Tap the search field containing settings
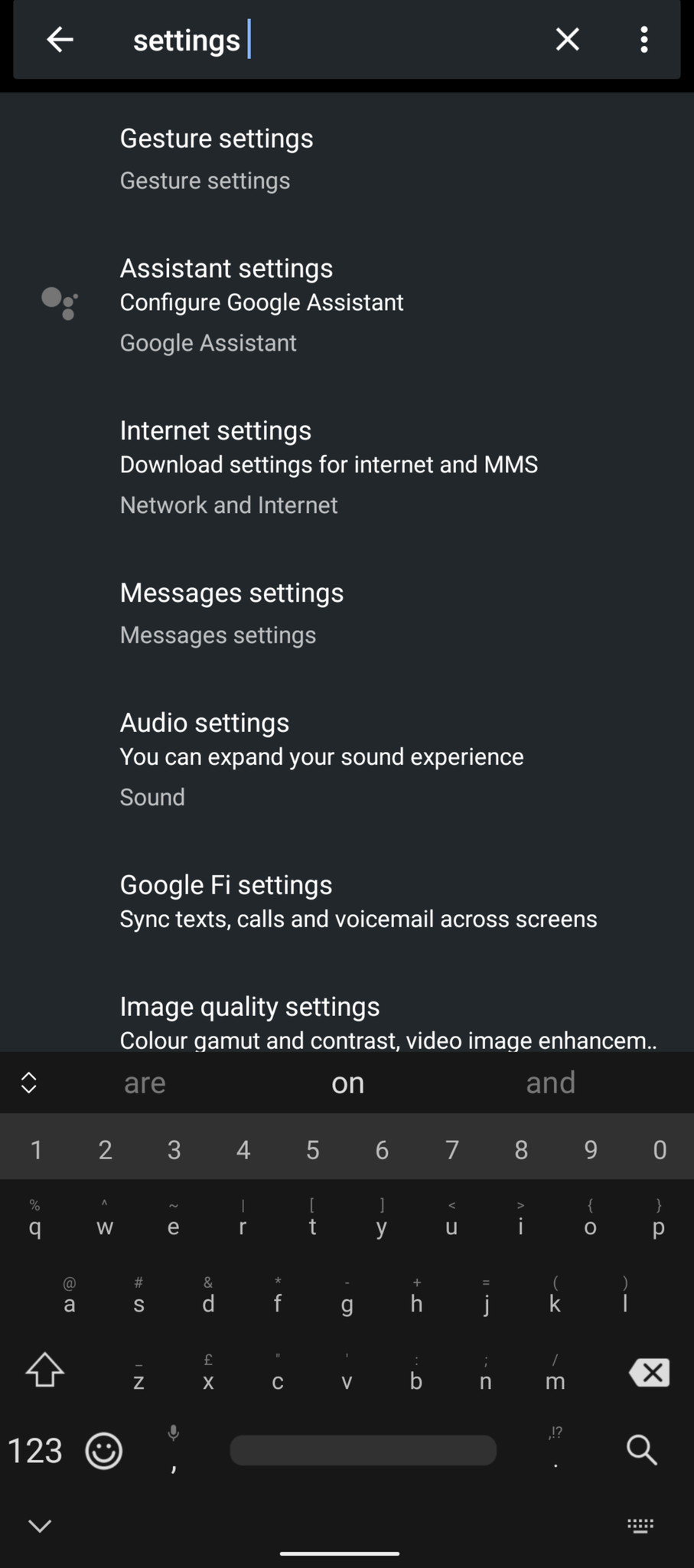Screen dimensions: 694x1568 point(329,40)
